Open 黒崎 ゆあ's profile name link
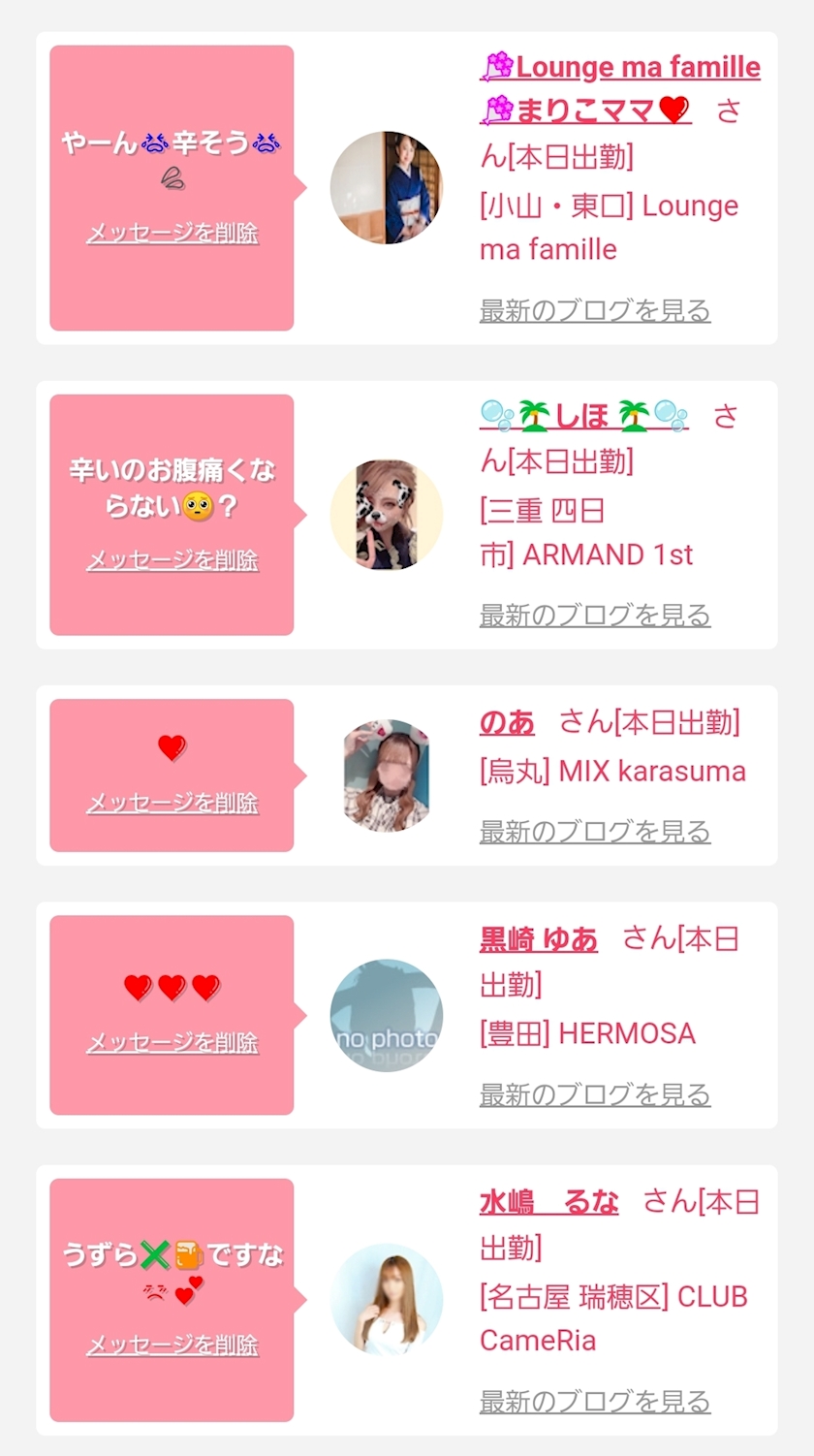 coord(539,940)
